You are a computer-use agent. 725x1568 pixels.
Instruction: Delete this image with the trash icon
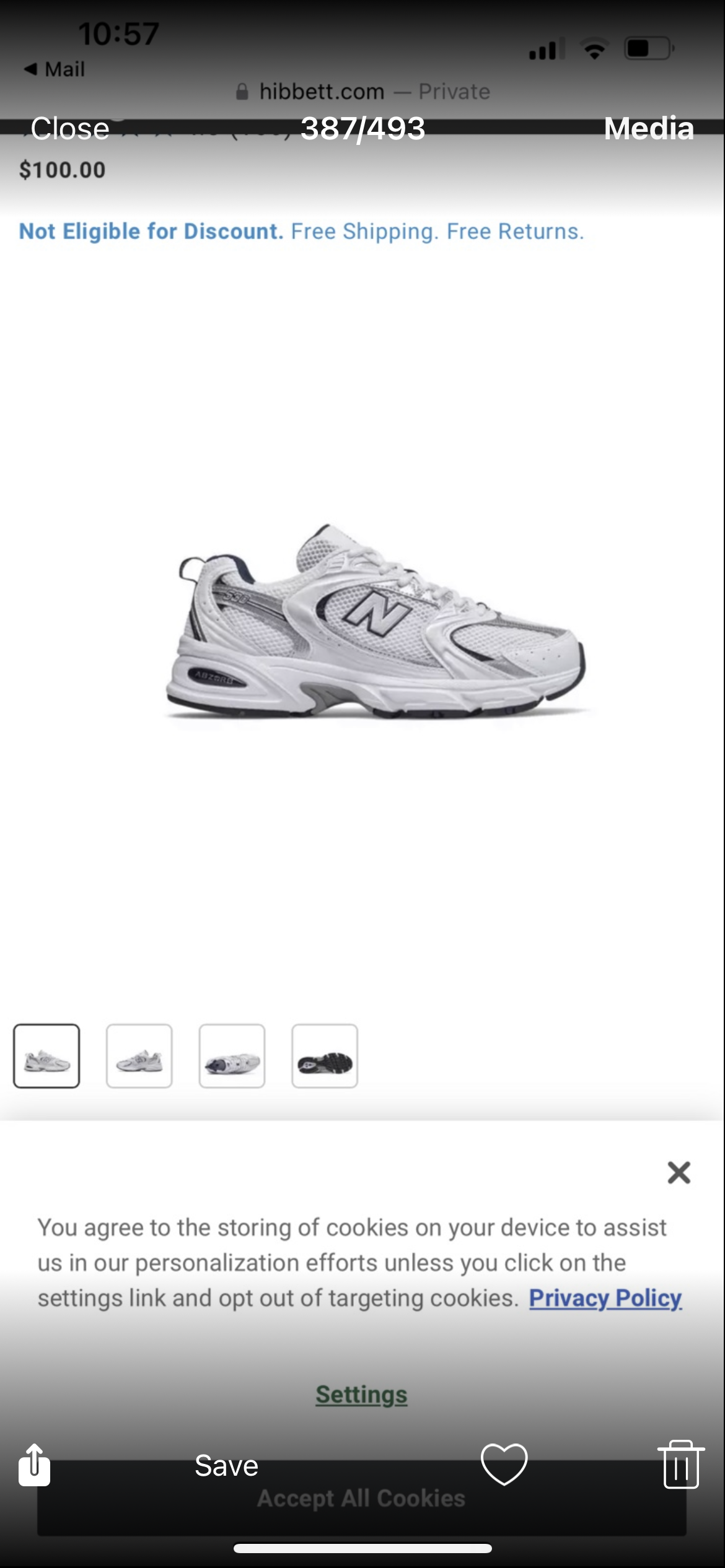tap(680, 1464)
